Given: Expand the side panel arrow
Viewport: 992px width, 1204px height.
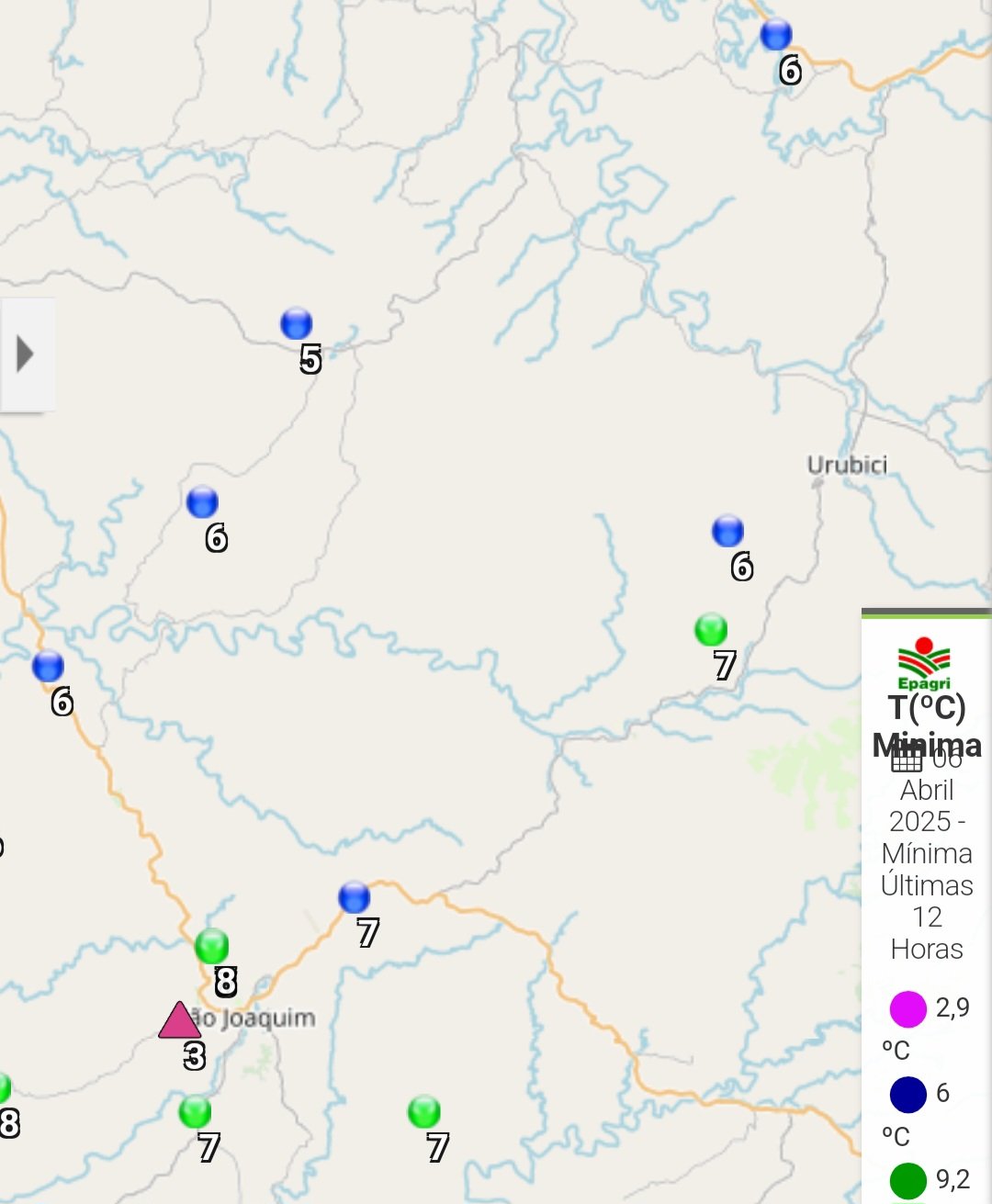Looking at the screenshot, I should tap(26, 354).
